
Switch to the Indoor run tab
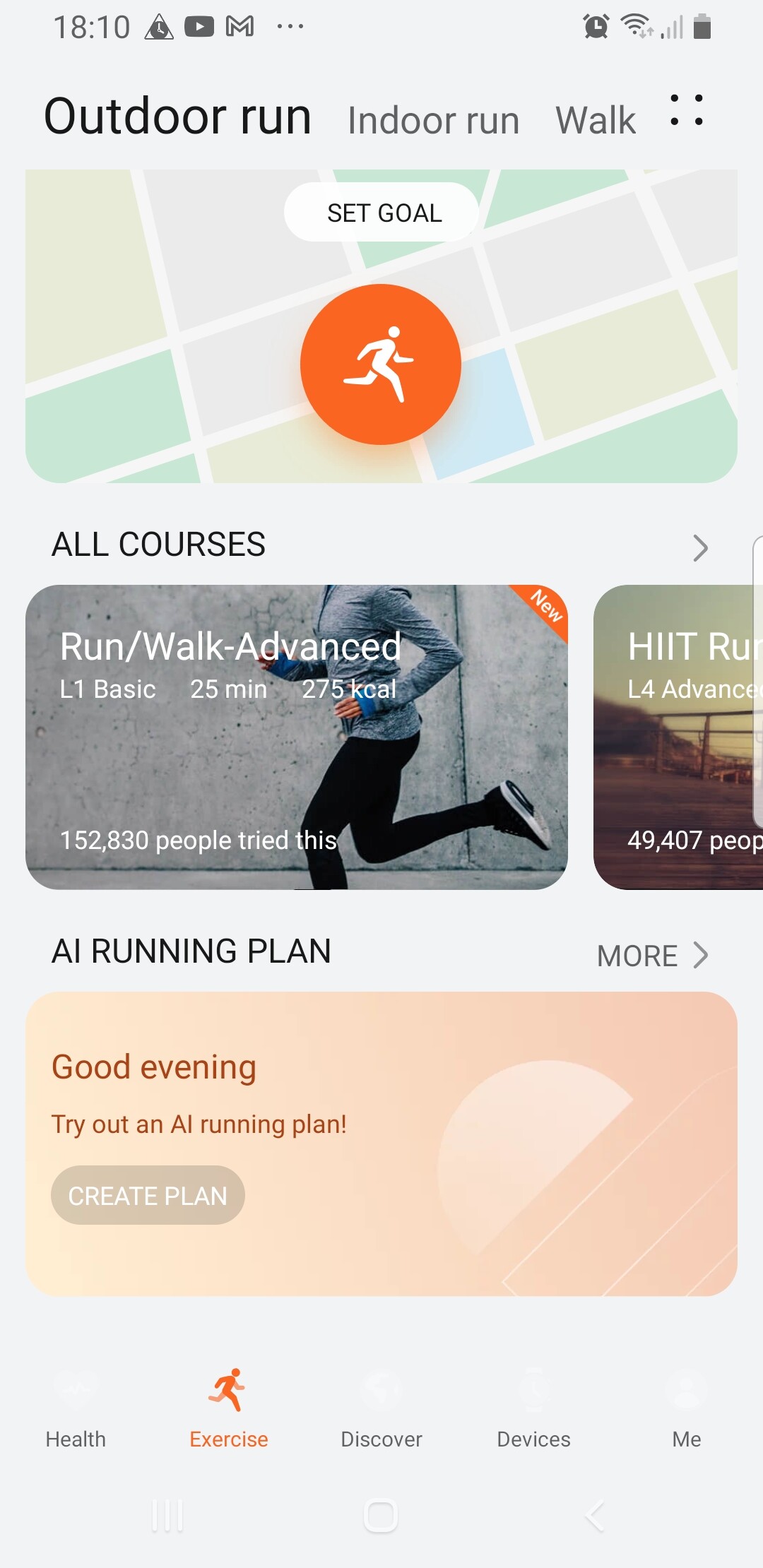(x=433, y=120)
